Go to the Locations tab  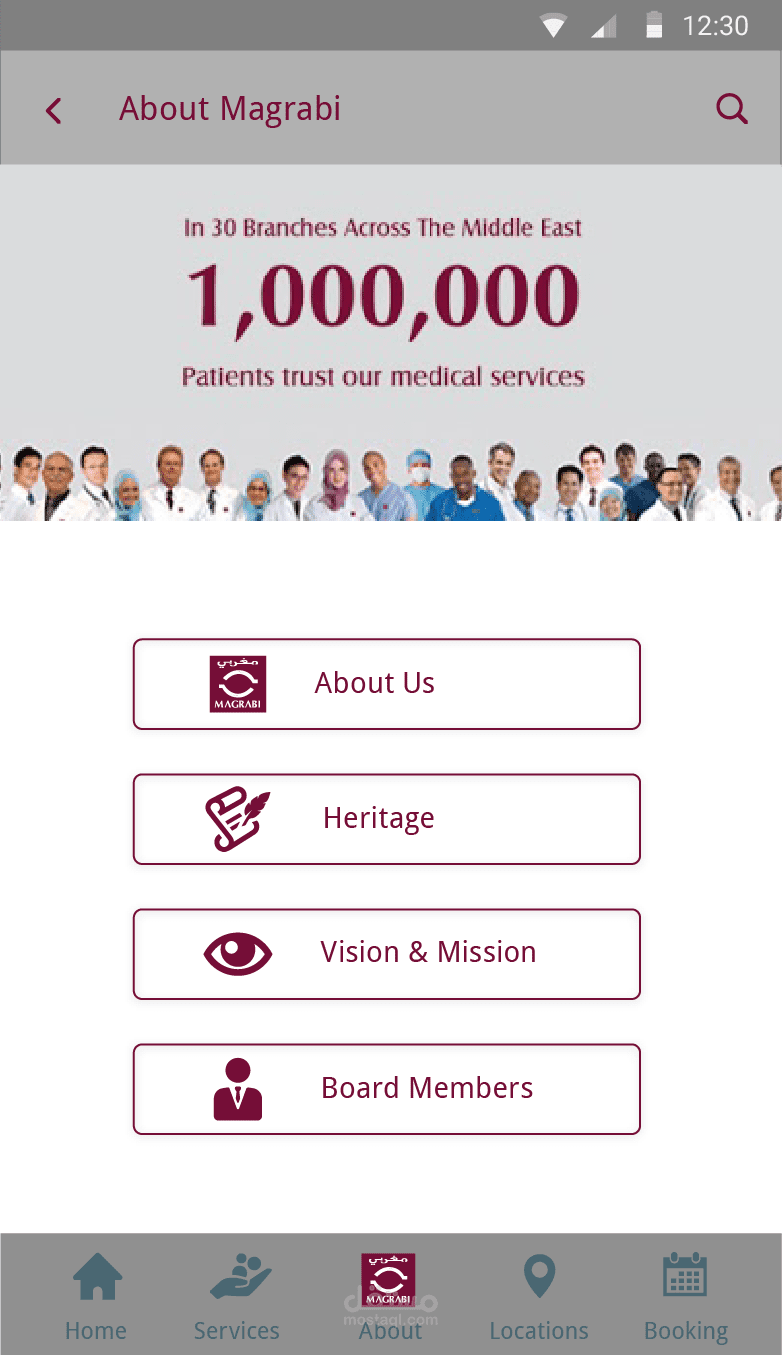coord(539,1297)
